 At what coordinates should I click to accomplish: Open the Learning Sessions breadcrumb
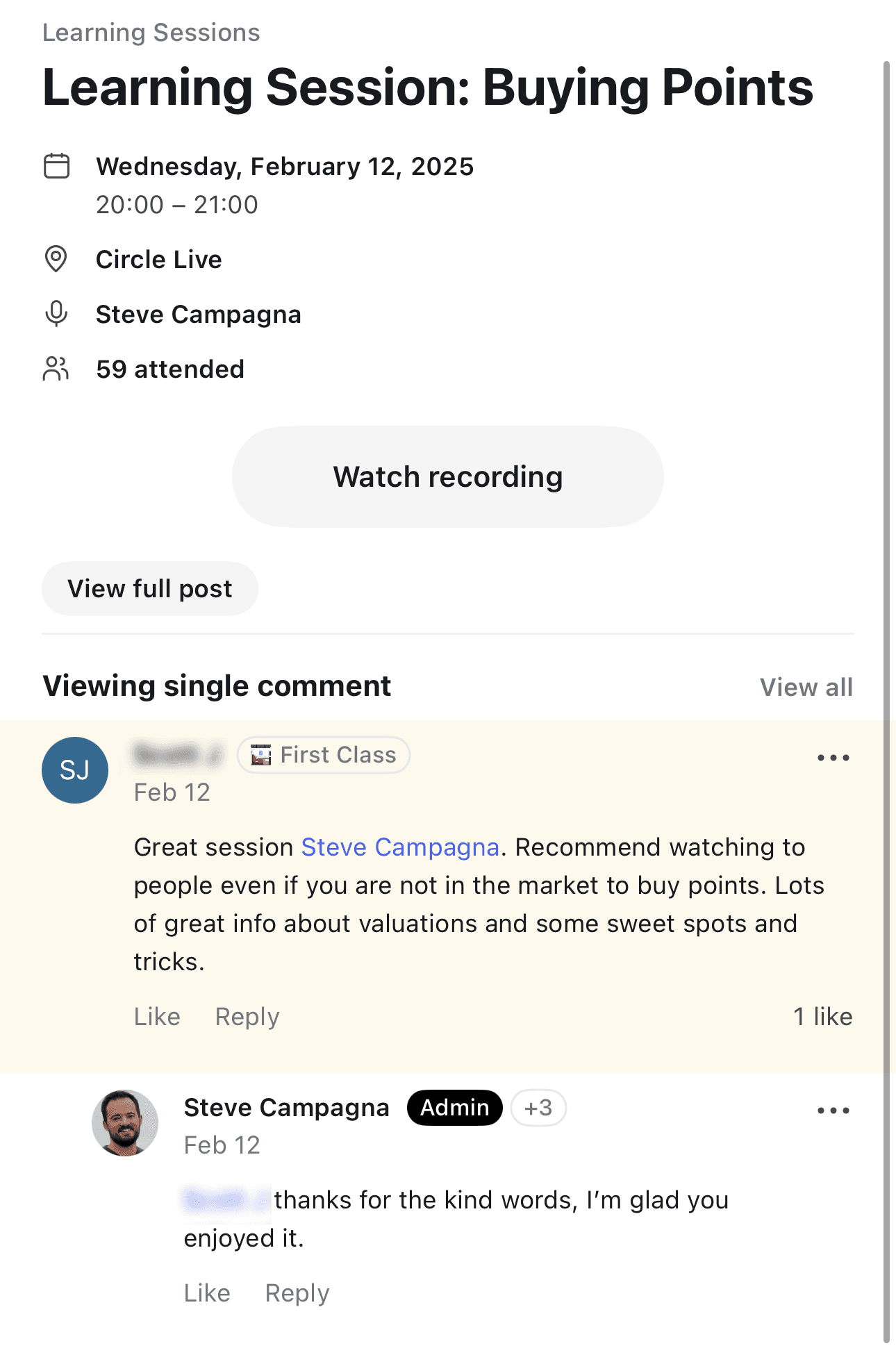(151, 33)
